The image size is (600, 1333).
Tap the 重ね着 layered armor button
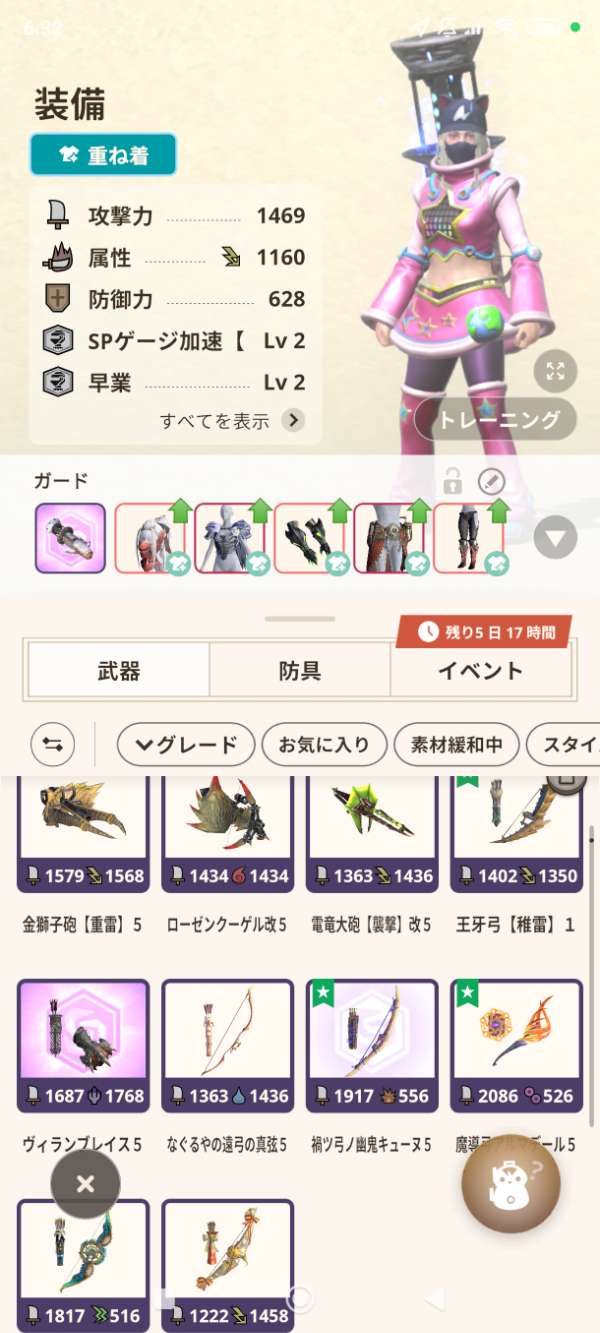[x=103, y=155]
